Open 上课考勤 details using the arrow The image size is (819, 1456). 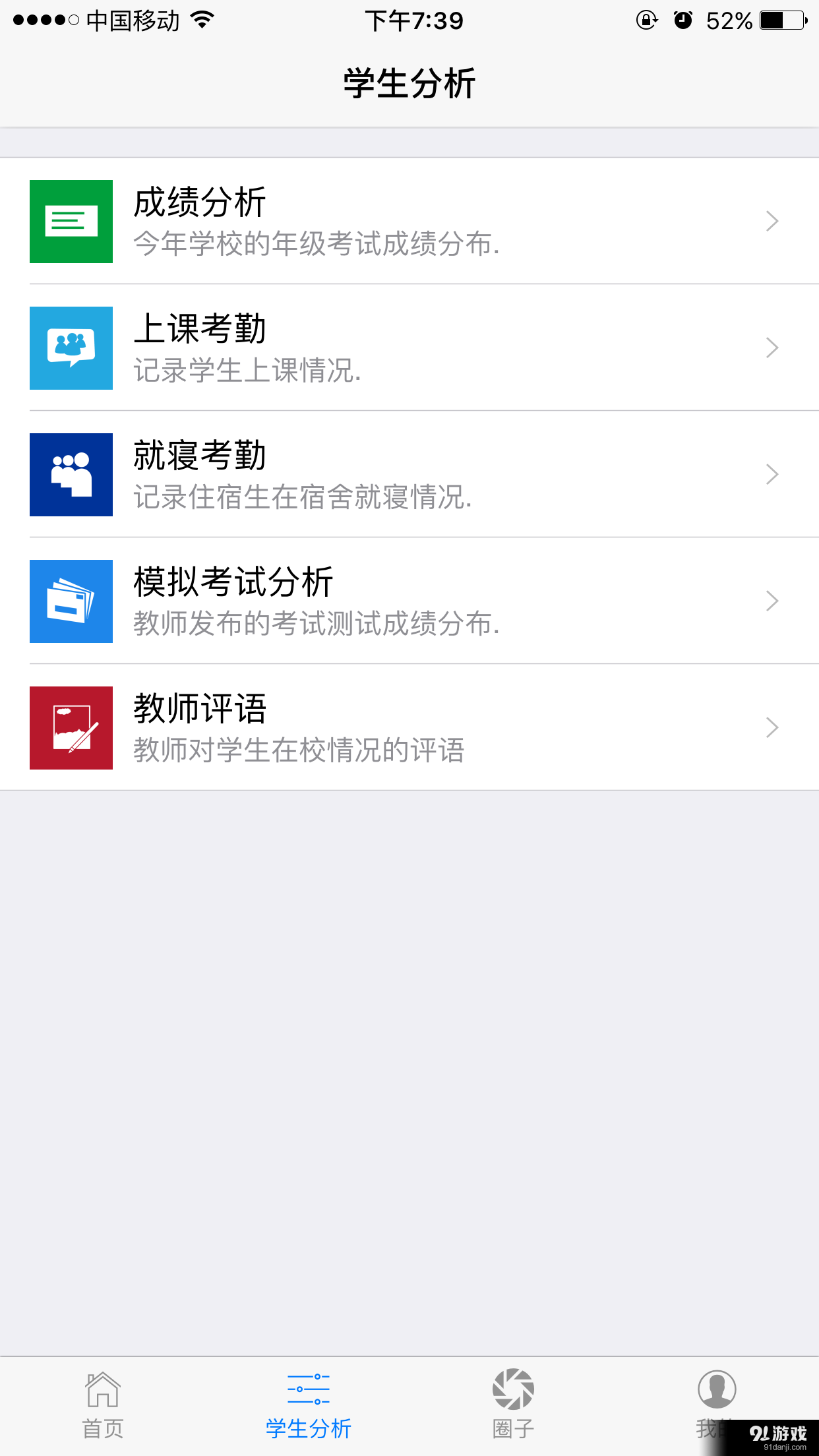click(772, 348)
